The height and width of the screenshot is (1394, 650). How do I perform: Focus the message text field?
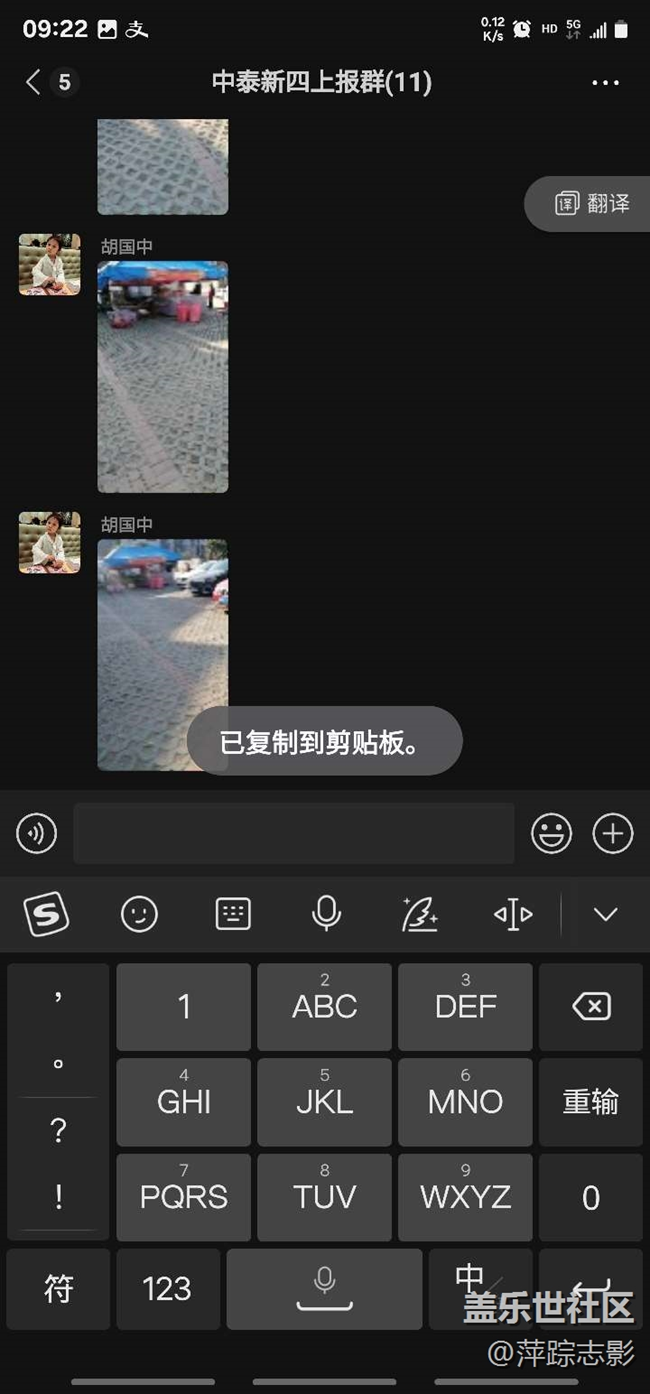click(294, 833)
